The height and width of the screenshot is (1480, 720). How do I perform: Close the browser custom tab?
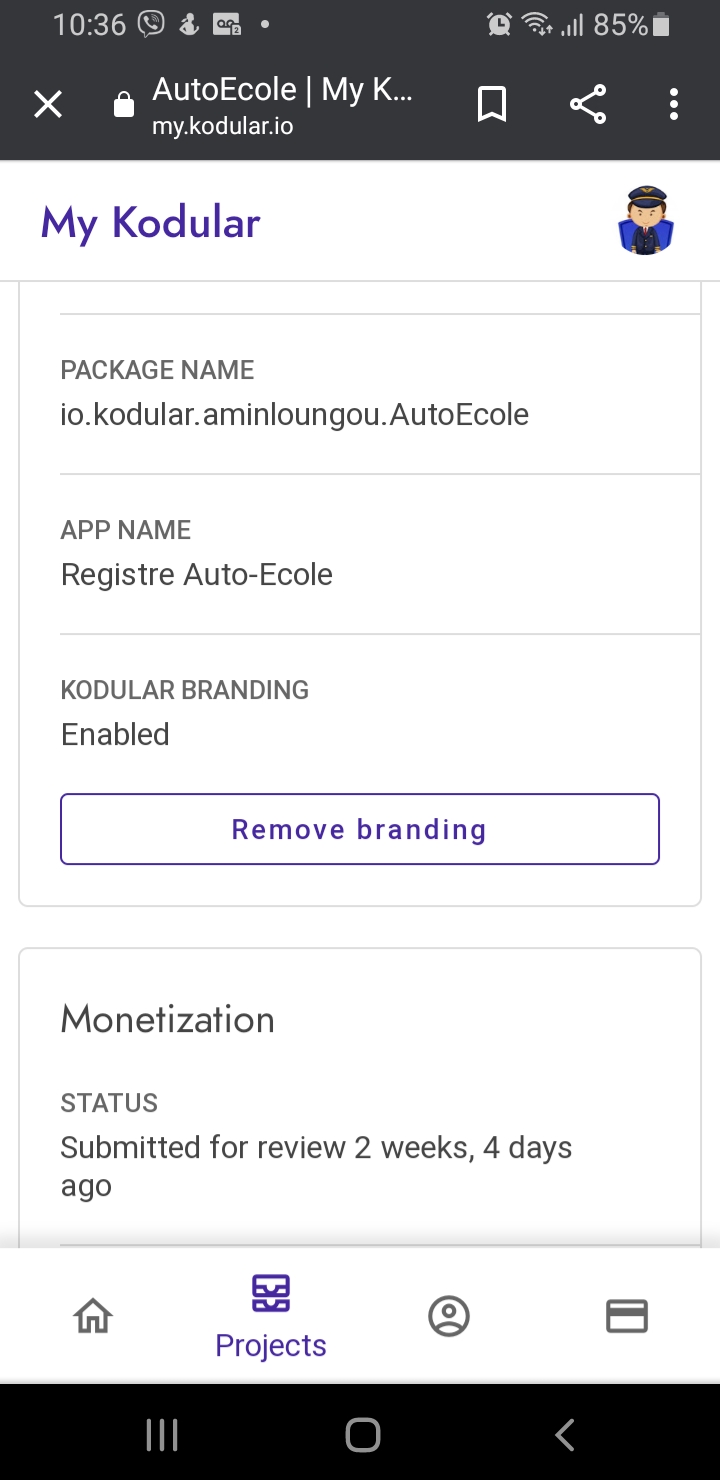coord(48,104)
